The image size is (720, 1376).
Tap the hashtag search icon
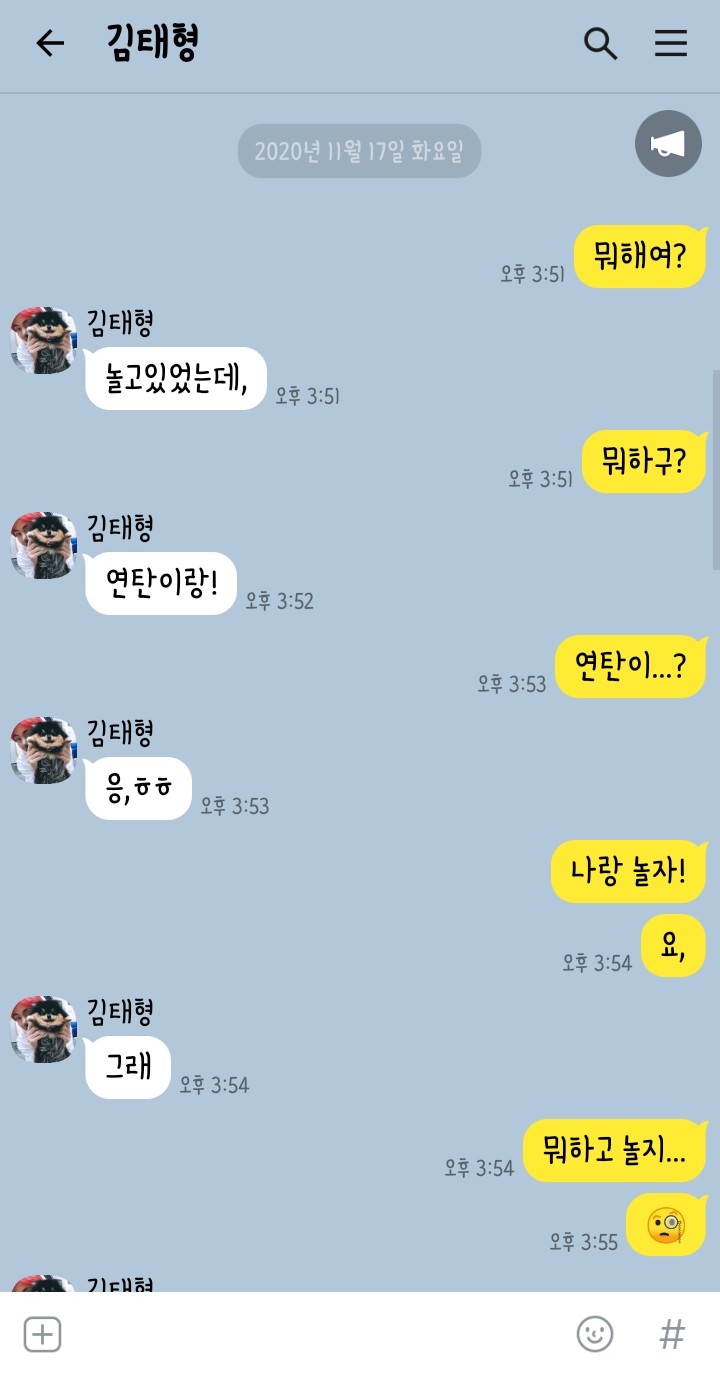point(672,1334)
